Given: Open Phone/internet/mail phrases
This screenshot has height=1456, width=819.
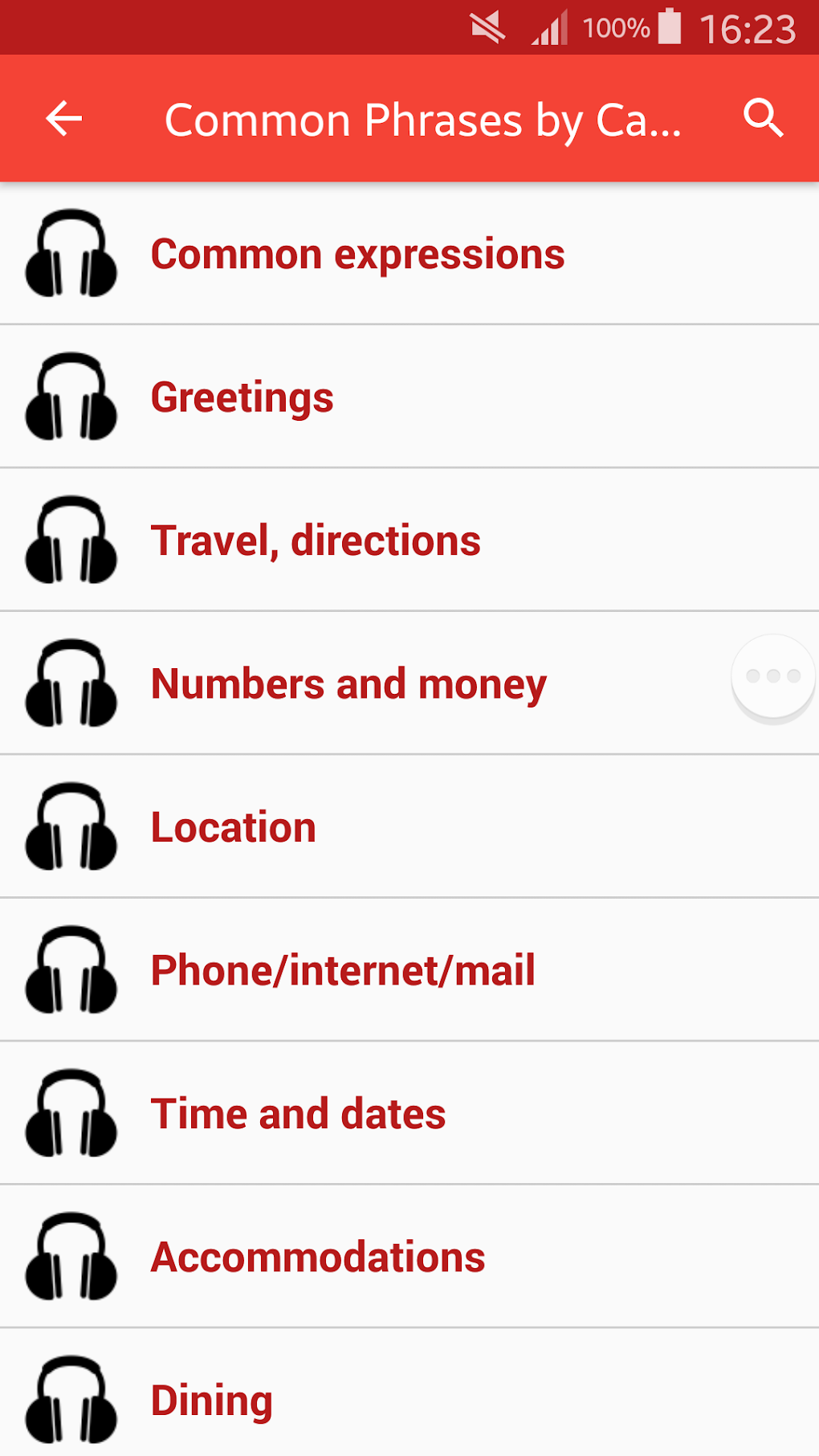Looking at the screenshot, I should [409, 969].
